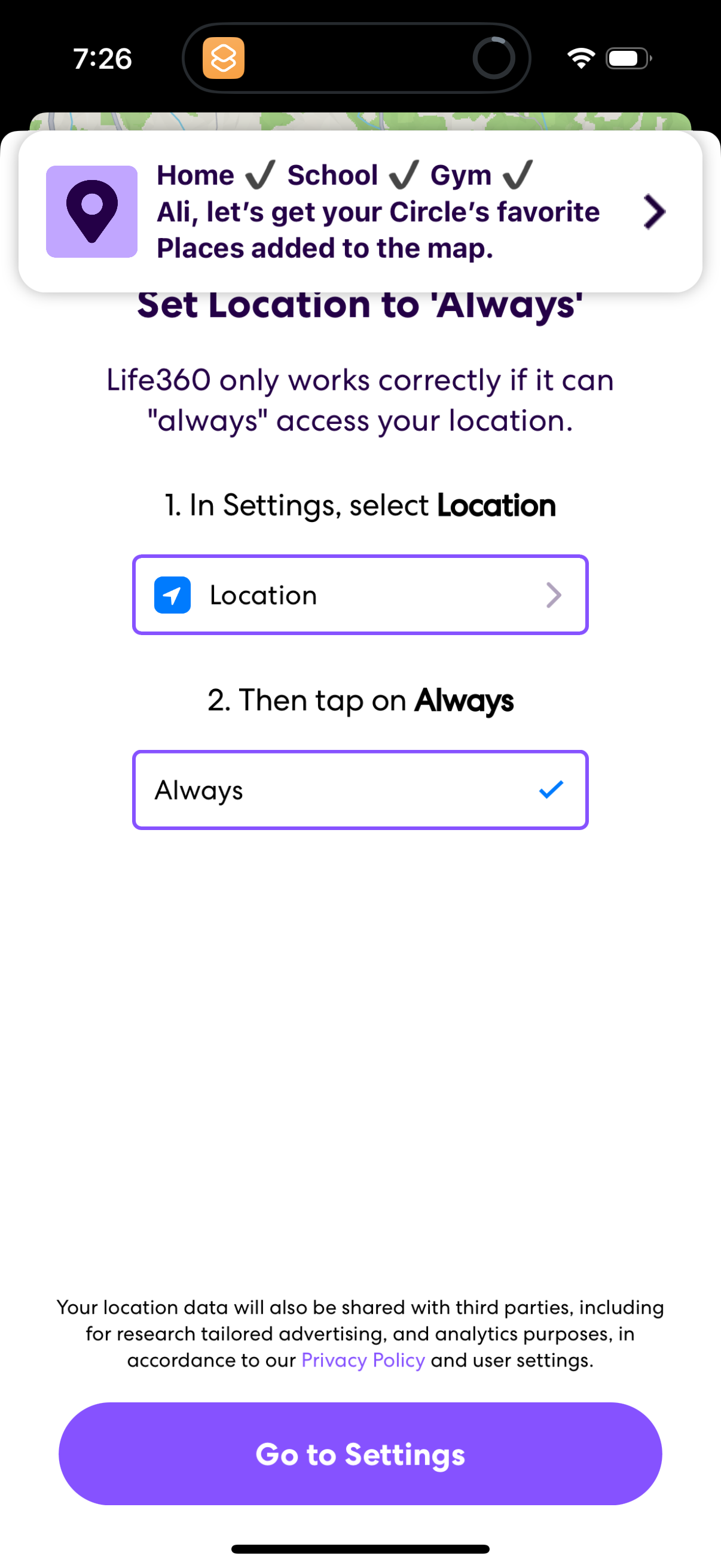Tap the clock showing 7:26

coord(102,59)
